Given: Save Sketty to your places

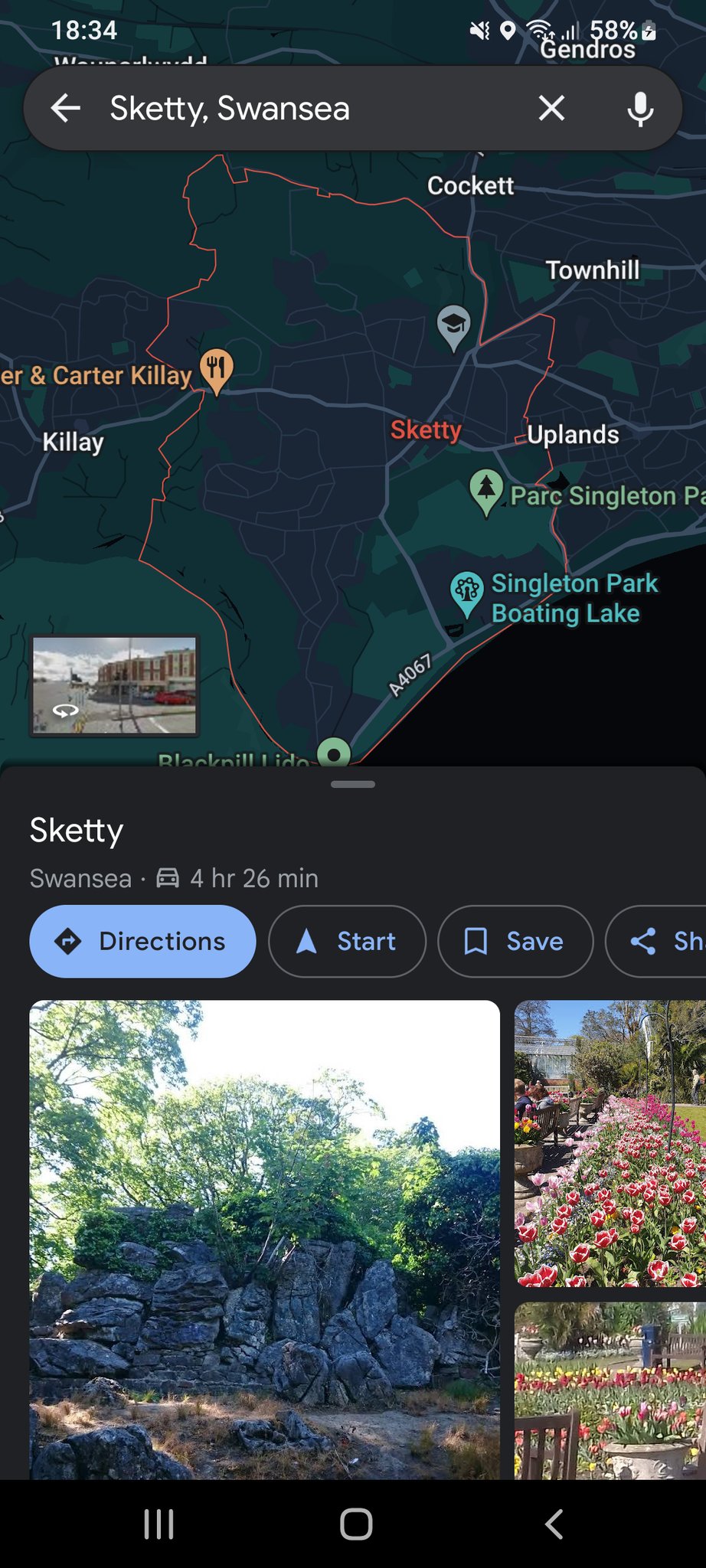Looking at the screenshot, I should (515, 941).
